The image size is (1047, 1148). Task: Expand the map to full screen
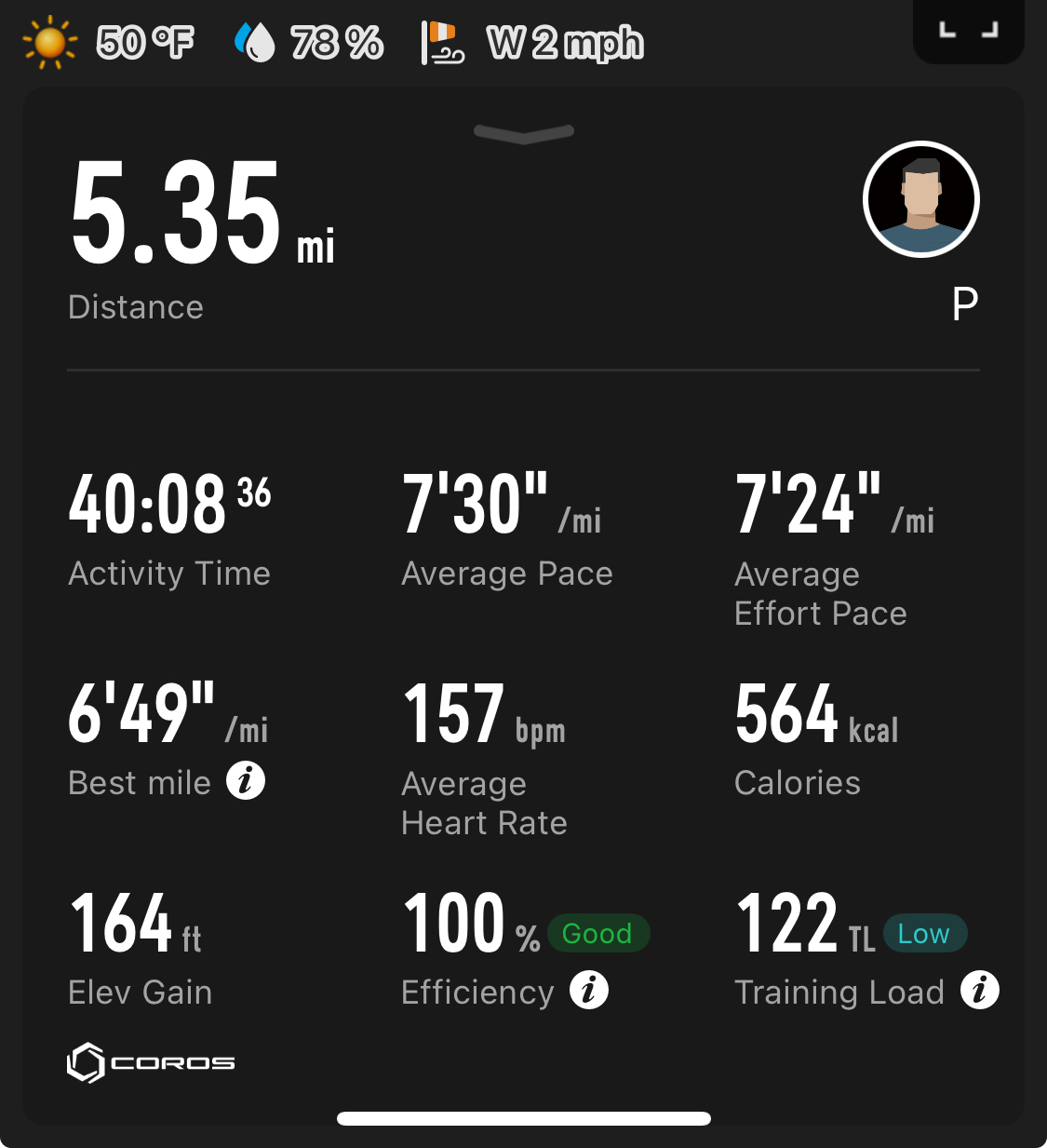pyautogui.click(x=968, y=31)
